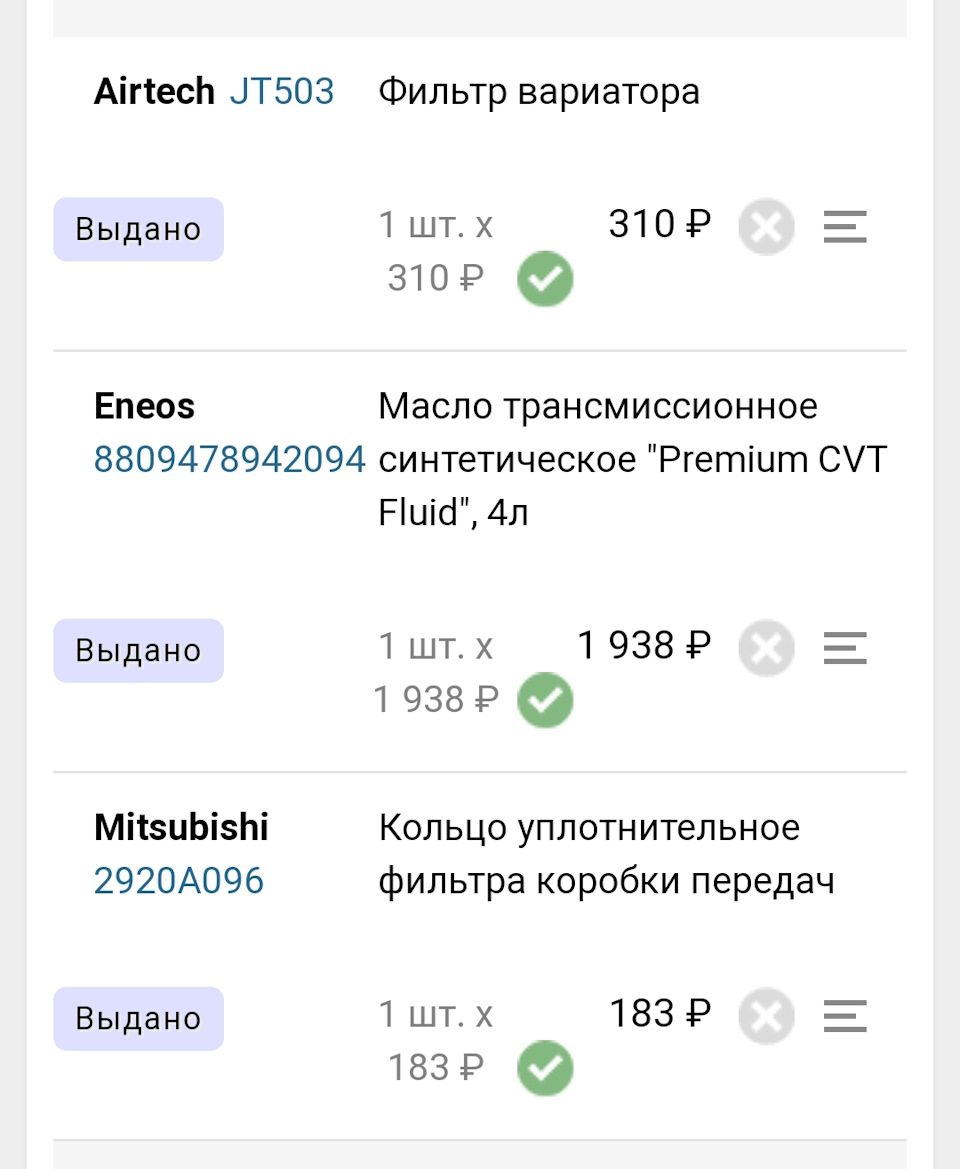Open the menu for Airtech filter item

pyautogui.click(x=845, y=228)
